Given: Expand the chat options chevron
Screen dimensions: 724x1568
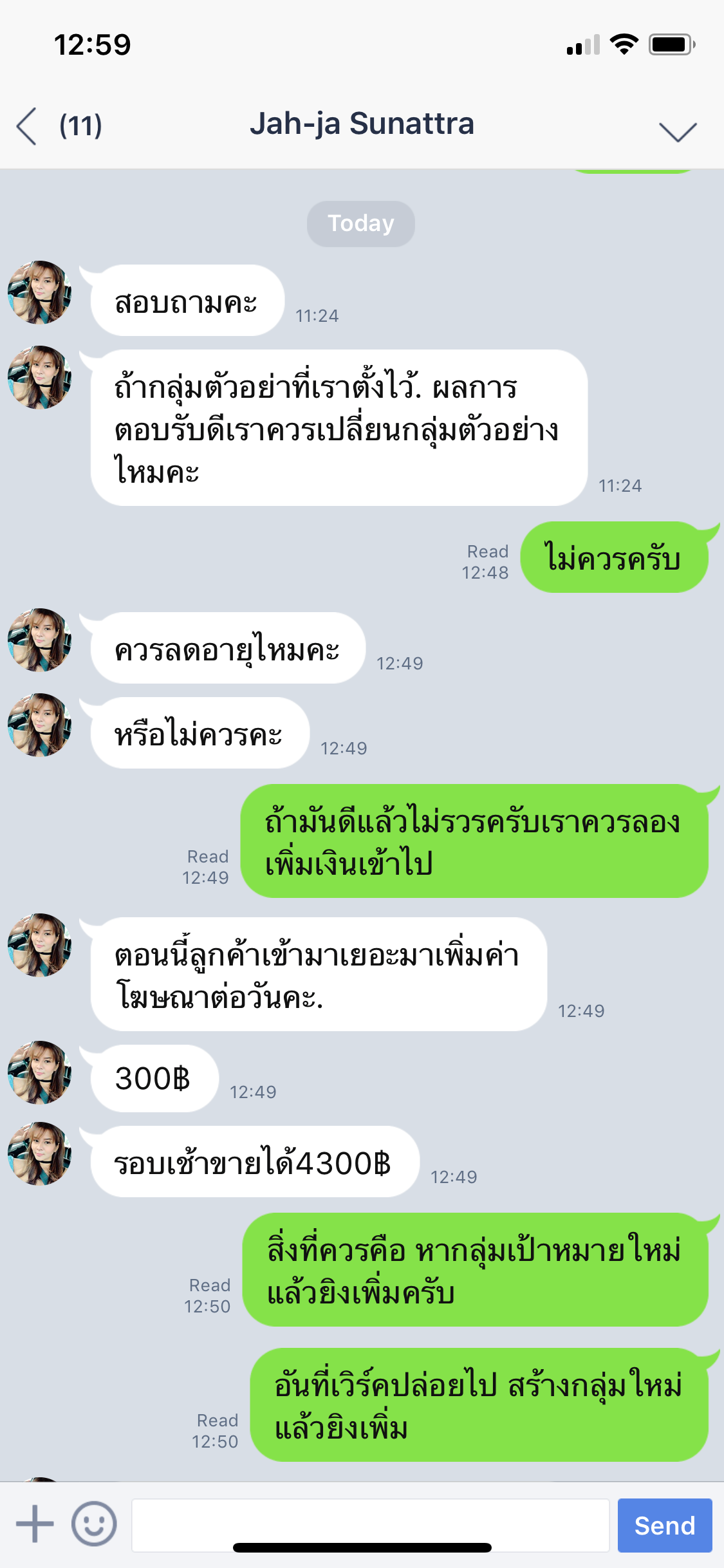Looking at the screenshot, I should pyautogui.click(x=678, y=131).
